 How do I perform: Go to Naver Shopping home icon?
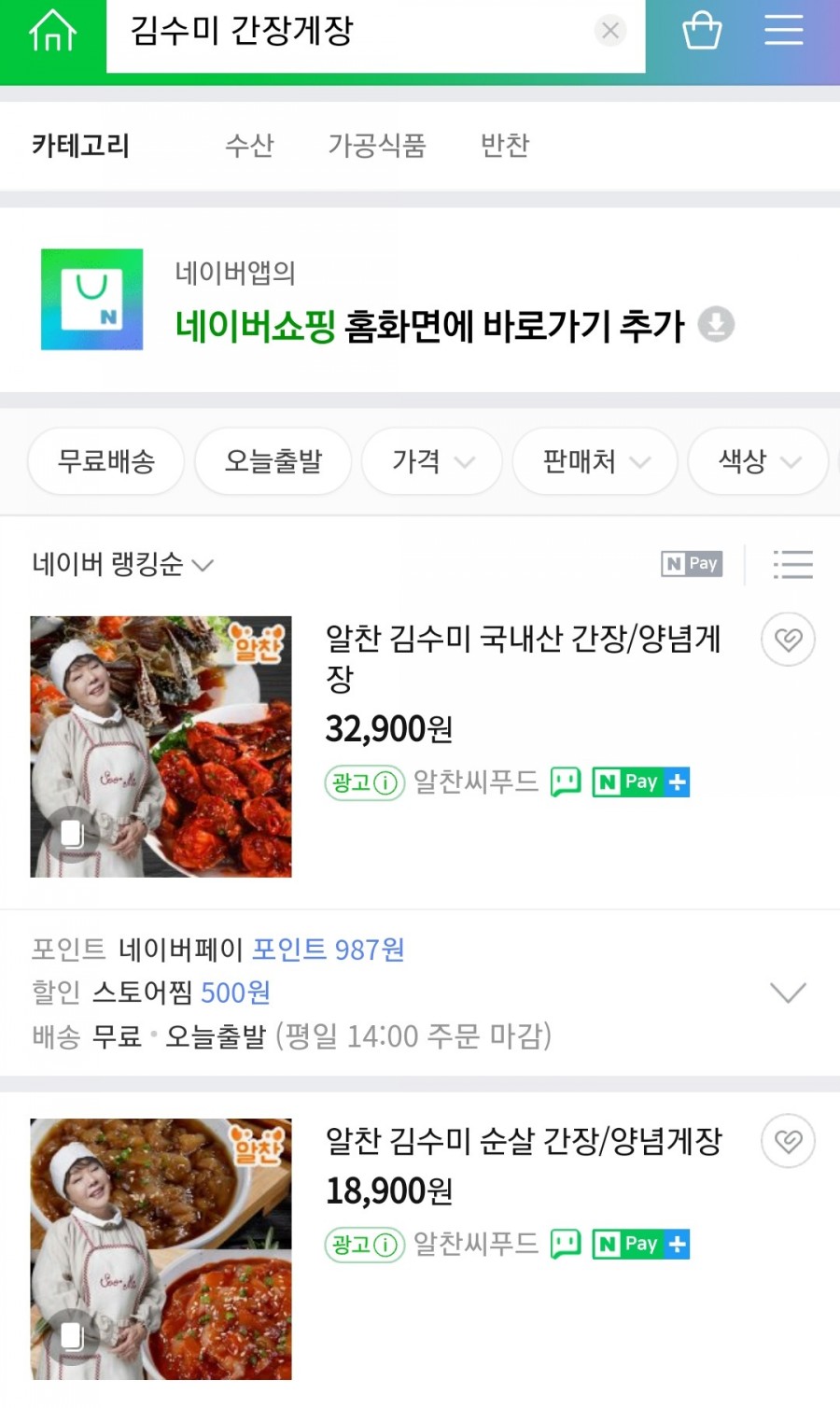[x=52, y=32]
